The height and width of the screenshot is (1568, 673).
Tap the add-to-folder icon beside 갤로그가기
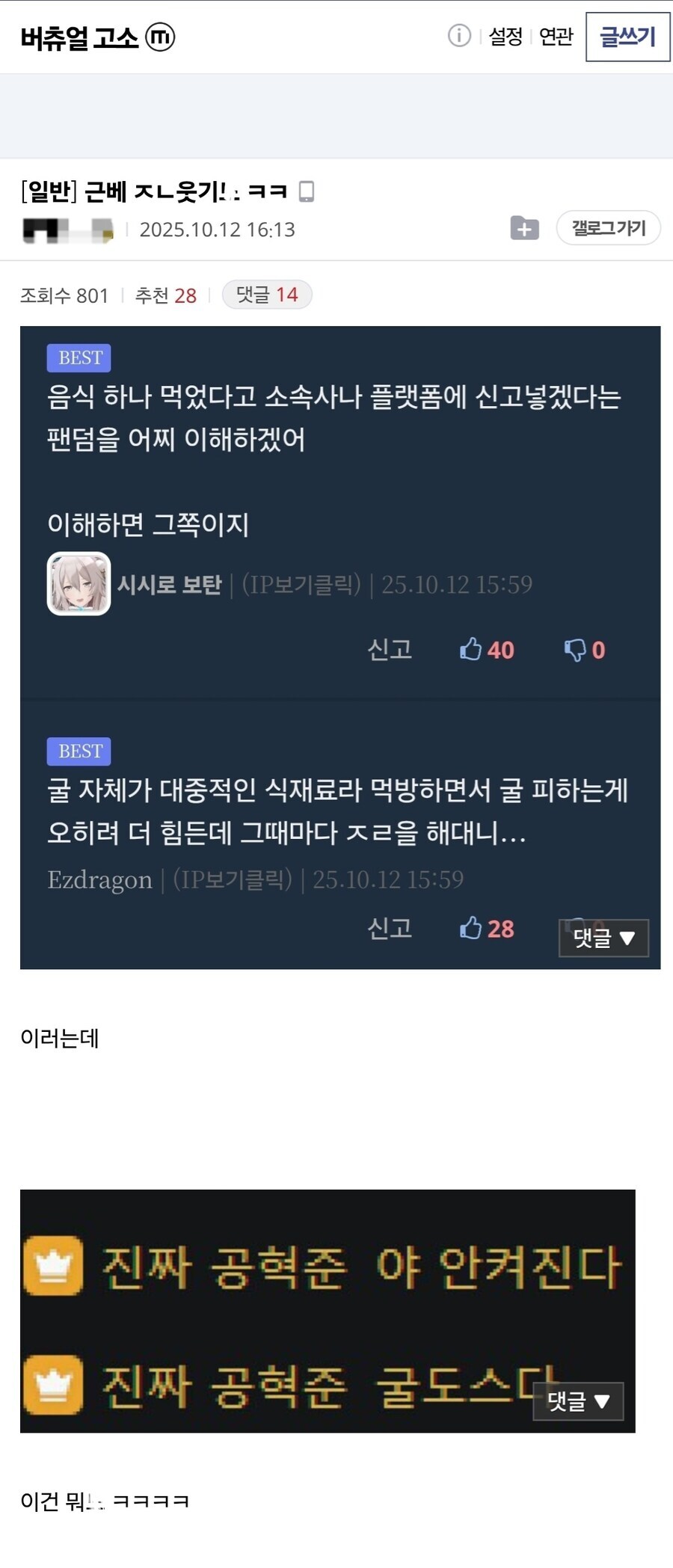[x=524, y=228]
